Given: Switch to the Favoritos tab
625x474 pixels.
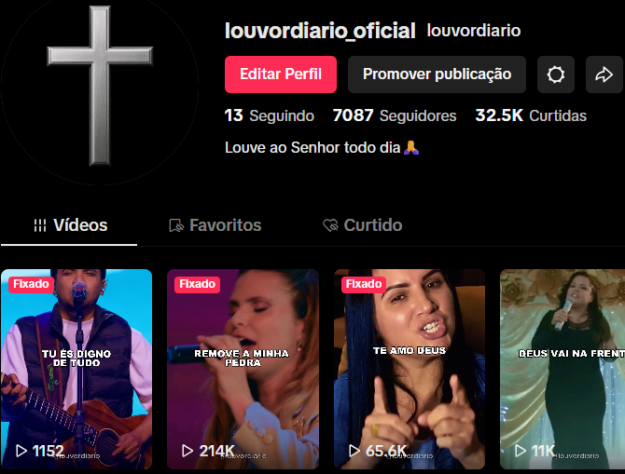Looking at the screenshot, I should coord(215,225).
